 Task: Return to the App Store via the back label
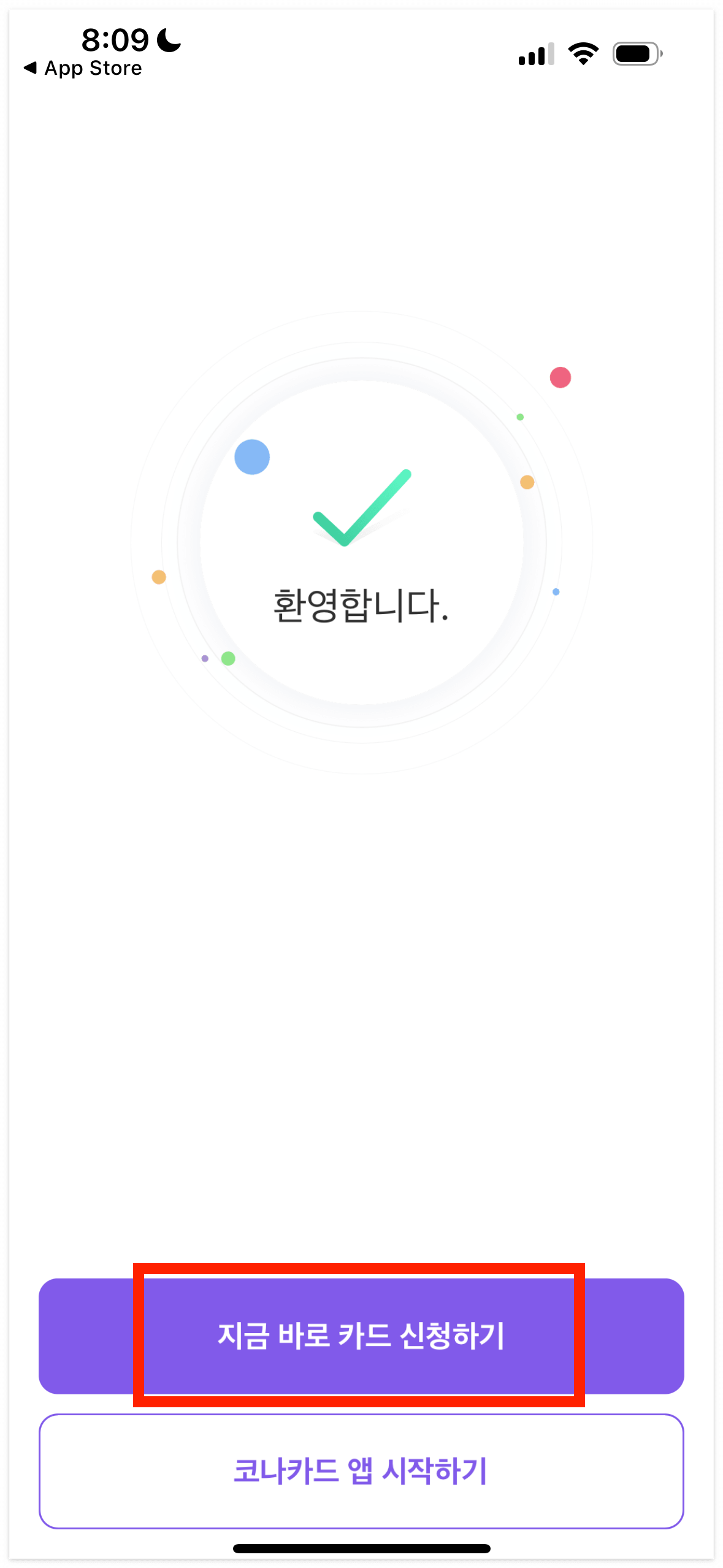pyautogui.click(x=92, y=67)
